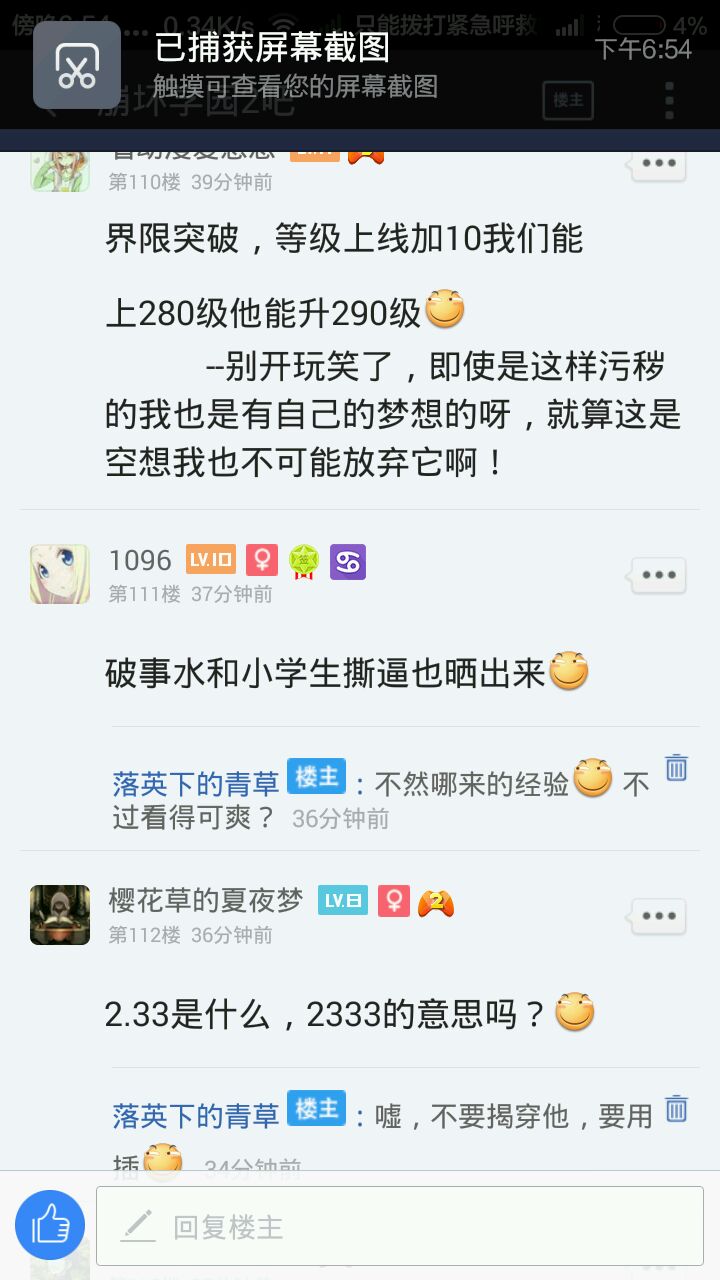The image size is (720, 1280).
Task: Like the thread with the thumbs-up button
Action: click(50, 1224)
